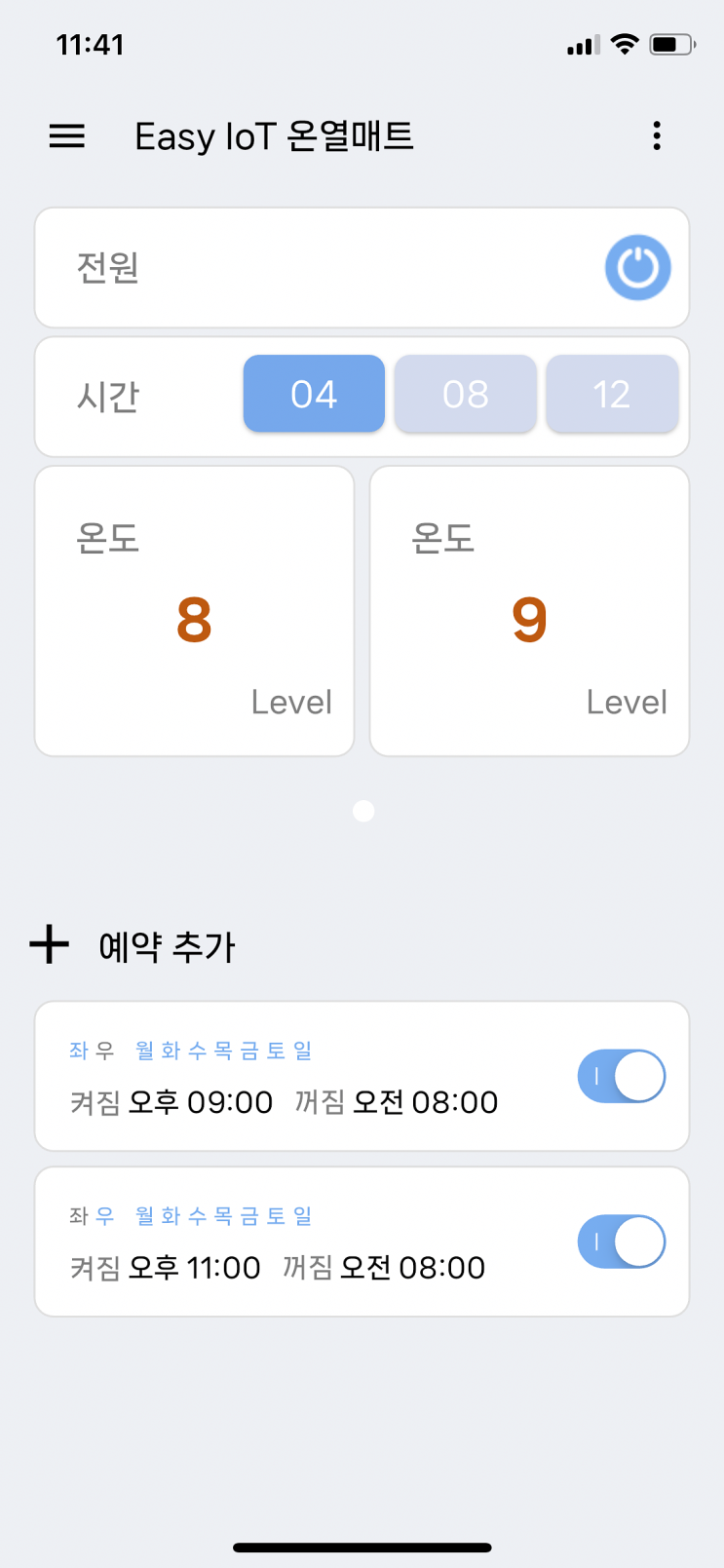Open the overflow menu
Viewport: 724px width, 1568px height.
coord(657,136)
